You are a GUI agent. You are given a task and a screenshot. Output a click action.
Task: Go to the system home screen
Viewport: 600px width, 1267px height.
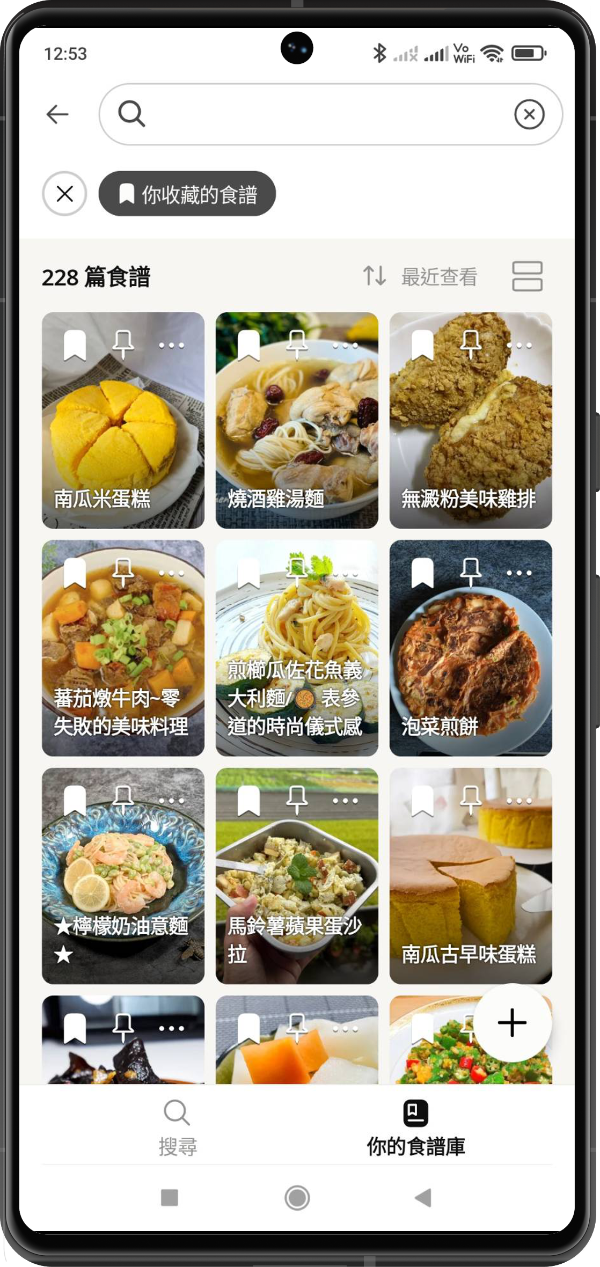(297, 1198)
